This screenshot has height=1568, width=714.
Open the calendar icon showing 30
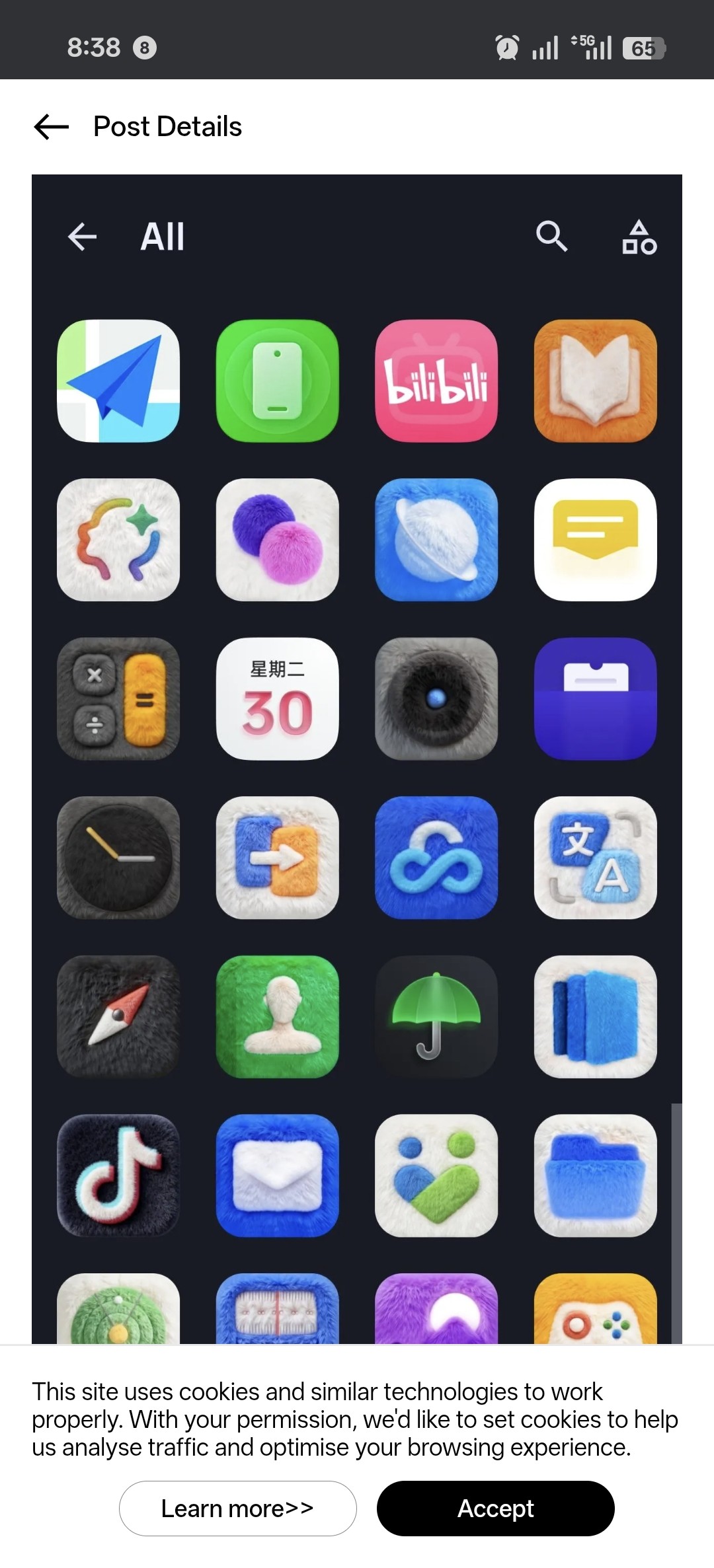coord(277,699)
